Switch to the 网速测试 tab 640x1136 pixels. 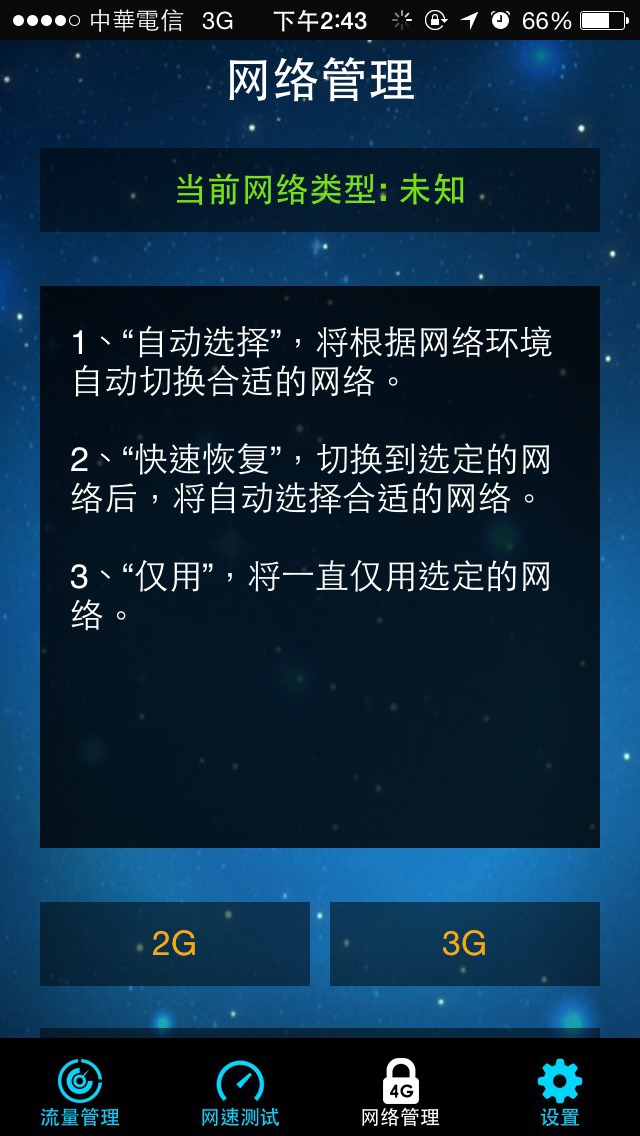240,1092
